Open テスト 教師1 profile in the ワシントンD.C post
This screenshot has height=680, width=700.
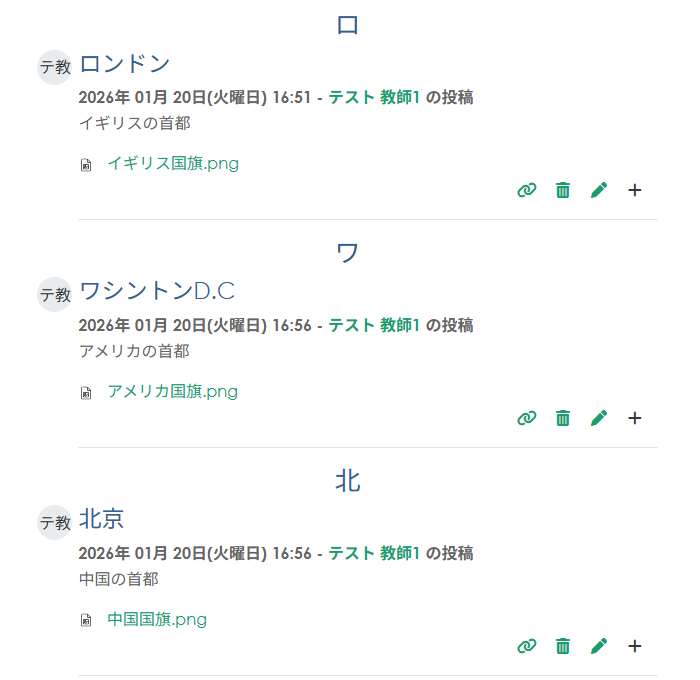tap(374, 325)
